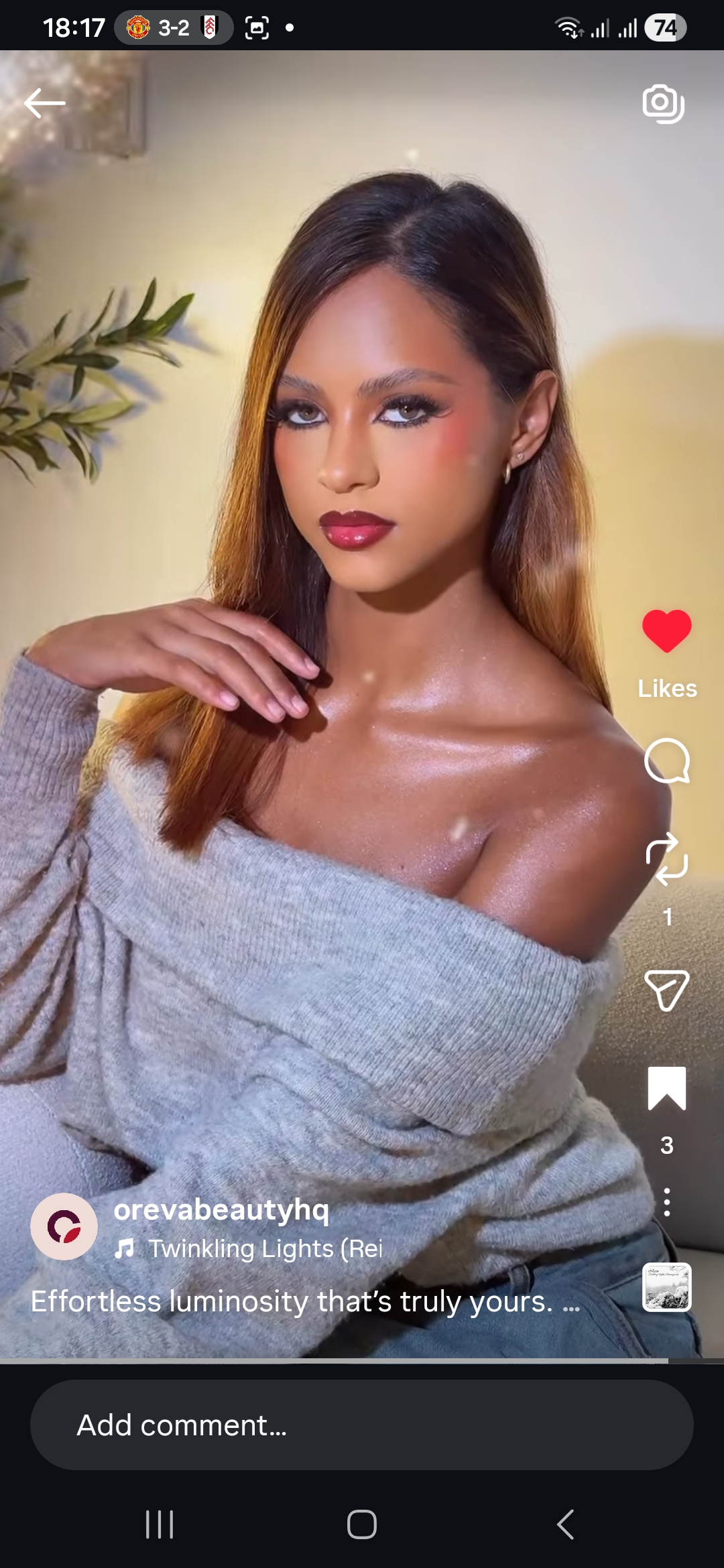Open the three-dot more options menu

pyautogui.click(x=666, y=1202)
